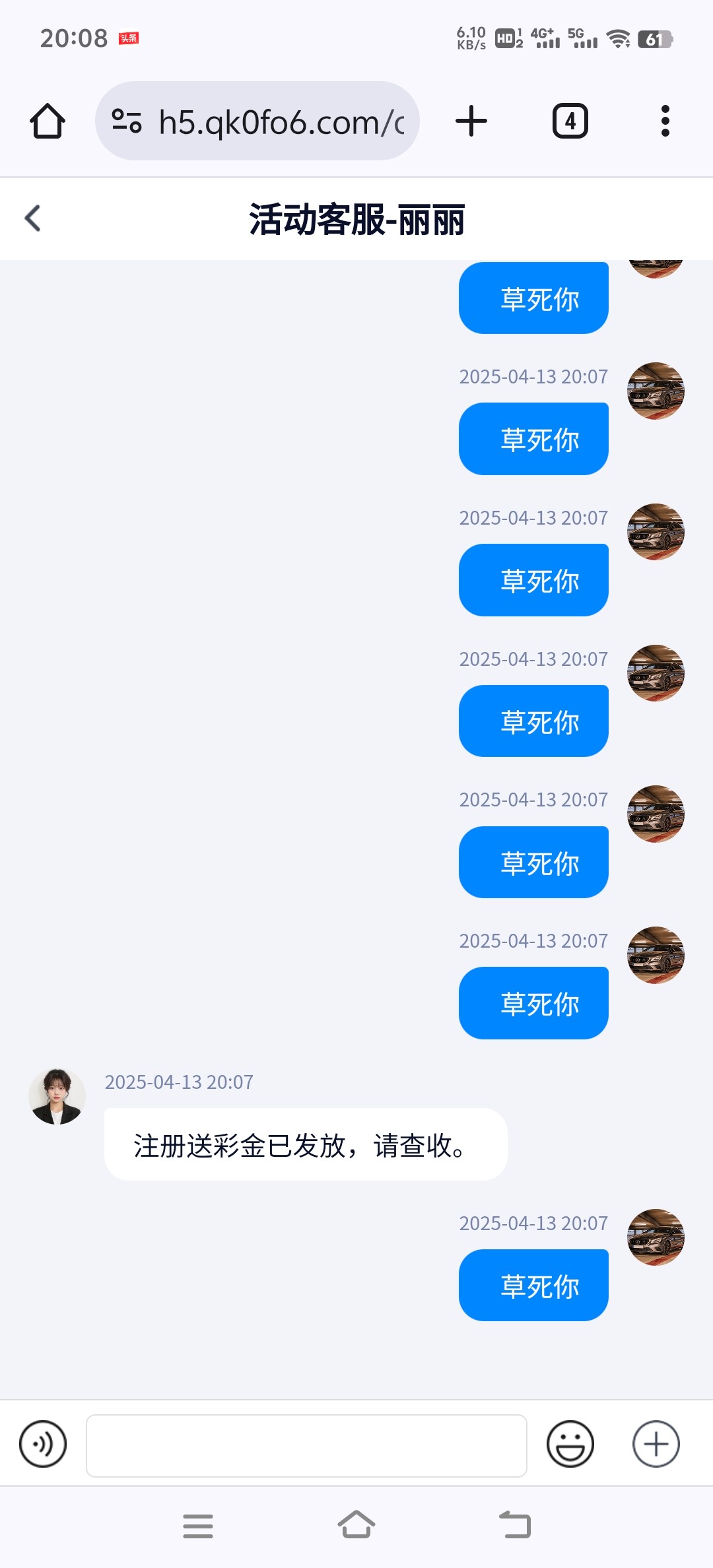This screenshot has height=1568, width=713.
Task: Open the browser home page
Action: (x=48, y=121)
